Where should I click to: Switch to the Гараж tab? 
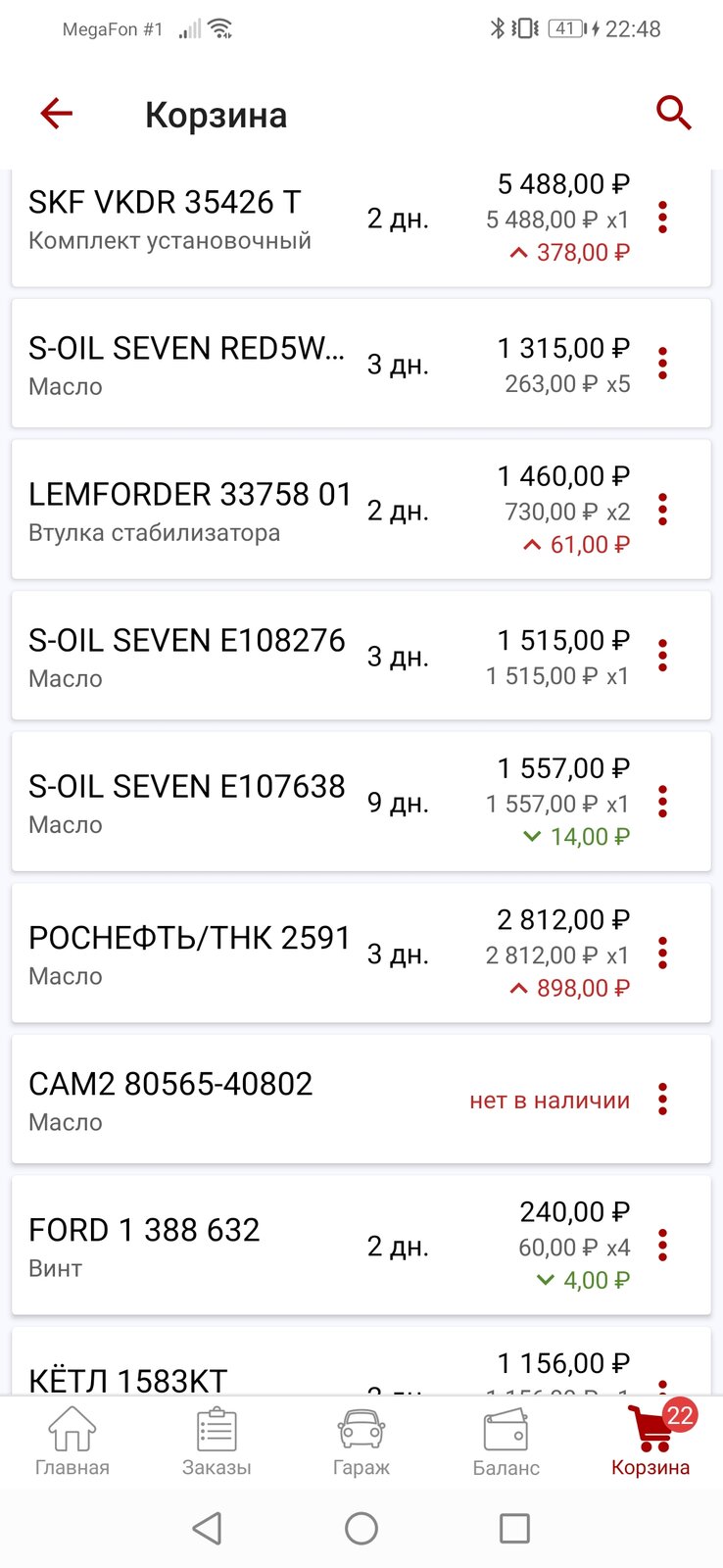pos(361,1442)
